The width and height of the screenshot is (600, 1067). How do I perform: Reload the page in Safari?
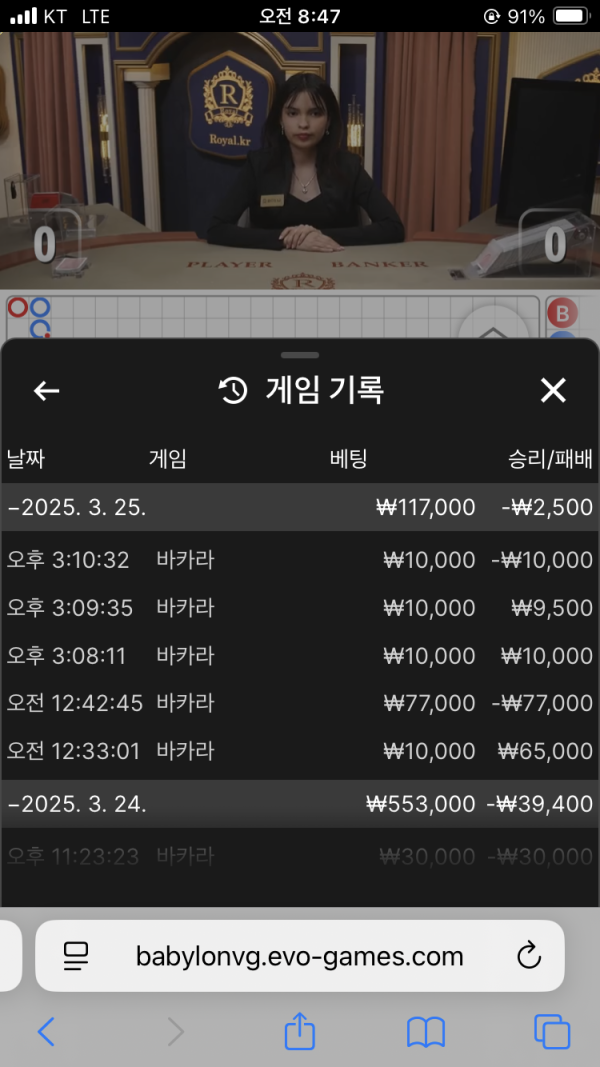(529, 956)
